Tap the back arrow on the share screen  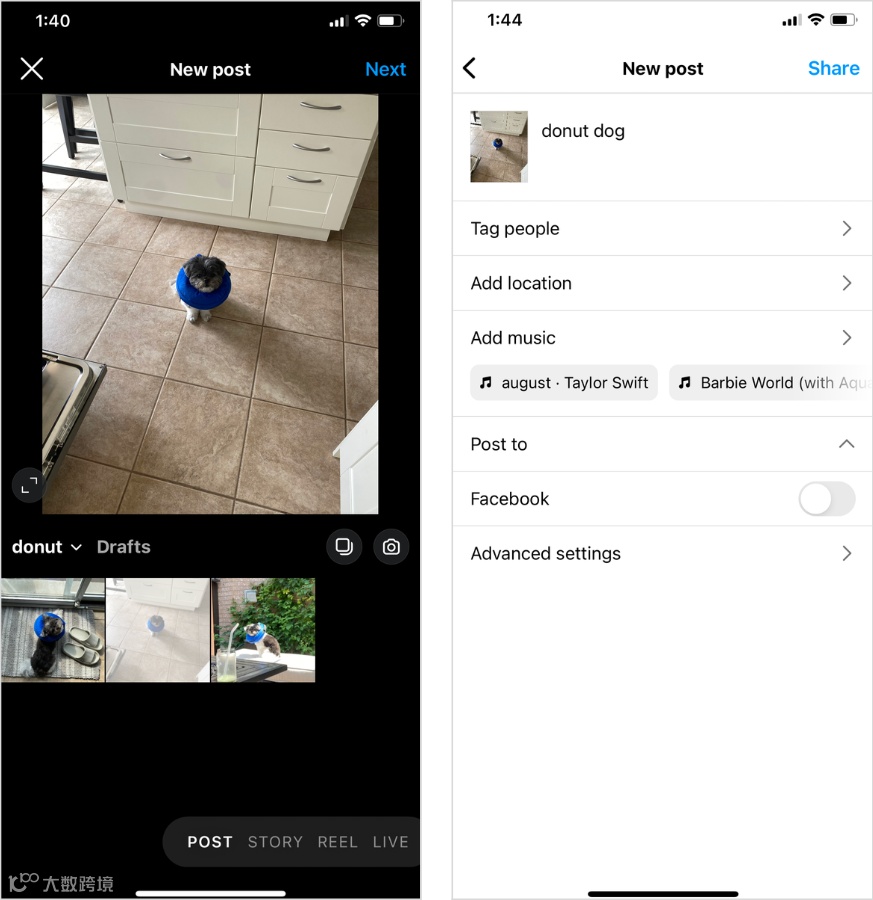[469, 68]
